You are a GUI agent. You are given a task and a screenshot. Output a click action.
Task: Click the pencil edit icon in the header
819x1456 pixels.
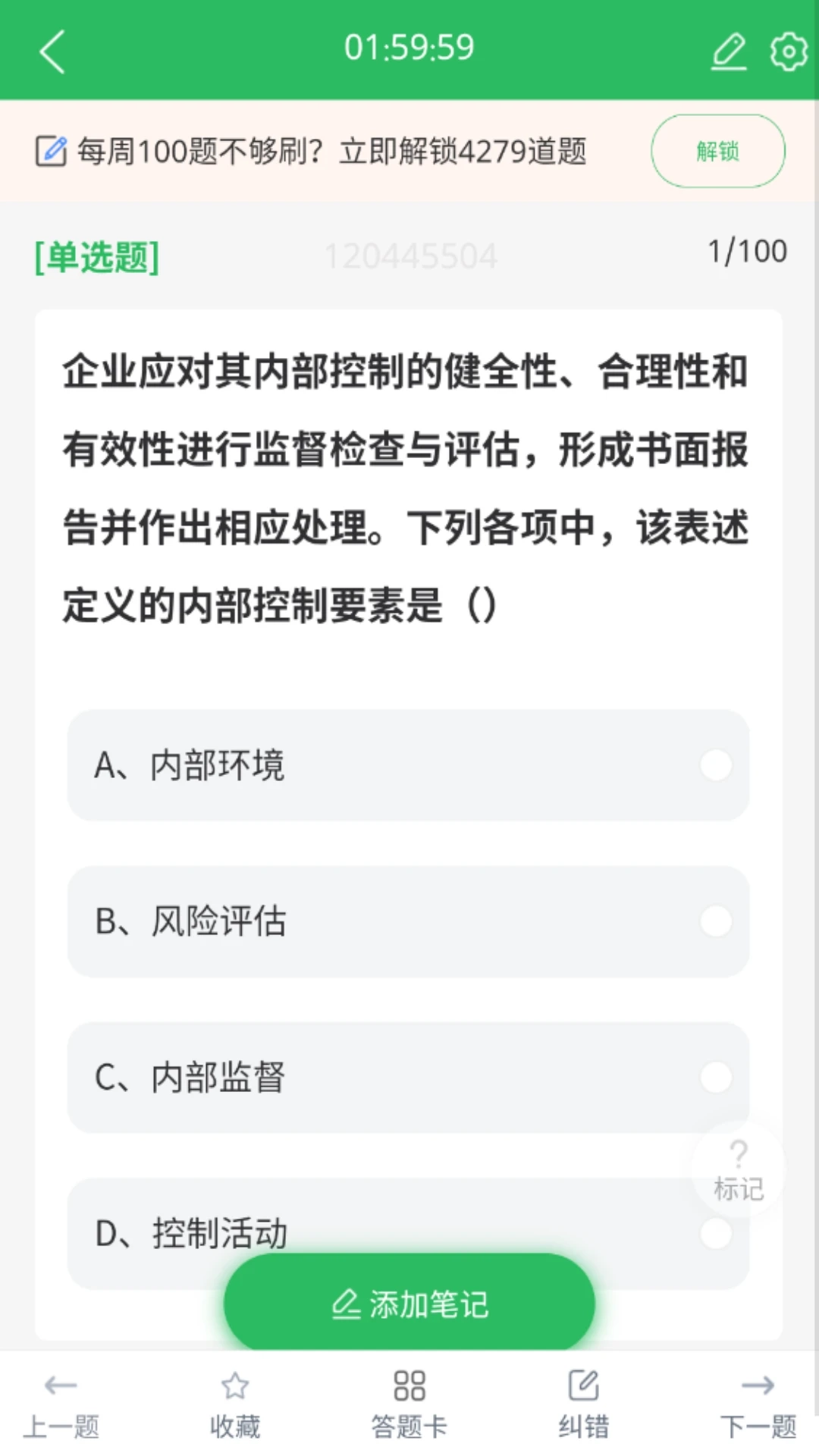click(x=728, y=49)
